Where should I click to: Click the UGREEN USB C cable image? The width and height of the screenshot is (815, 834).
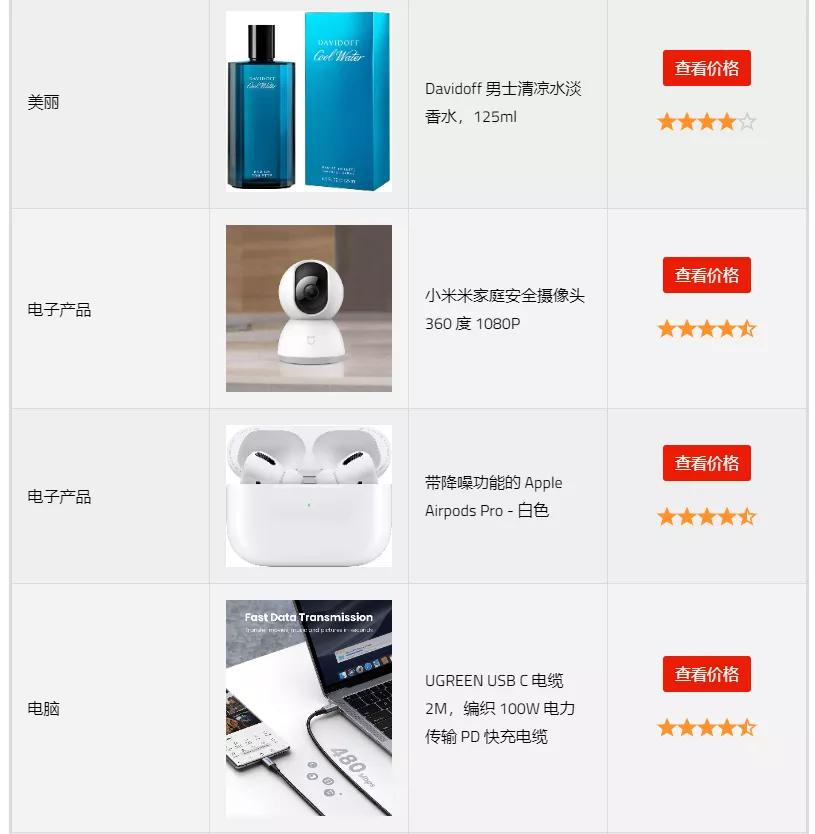(x=309, y=708)
